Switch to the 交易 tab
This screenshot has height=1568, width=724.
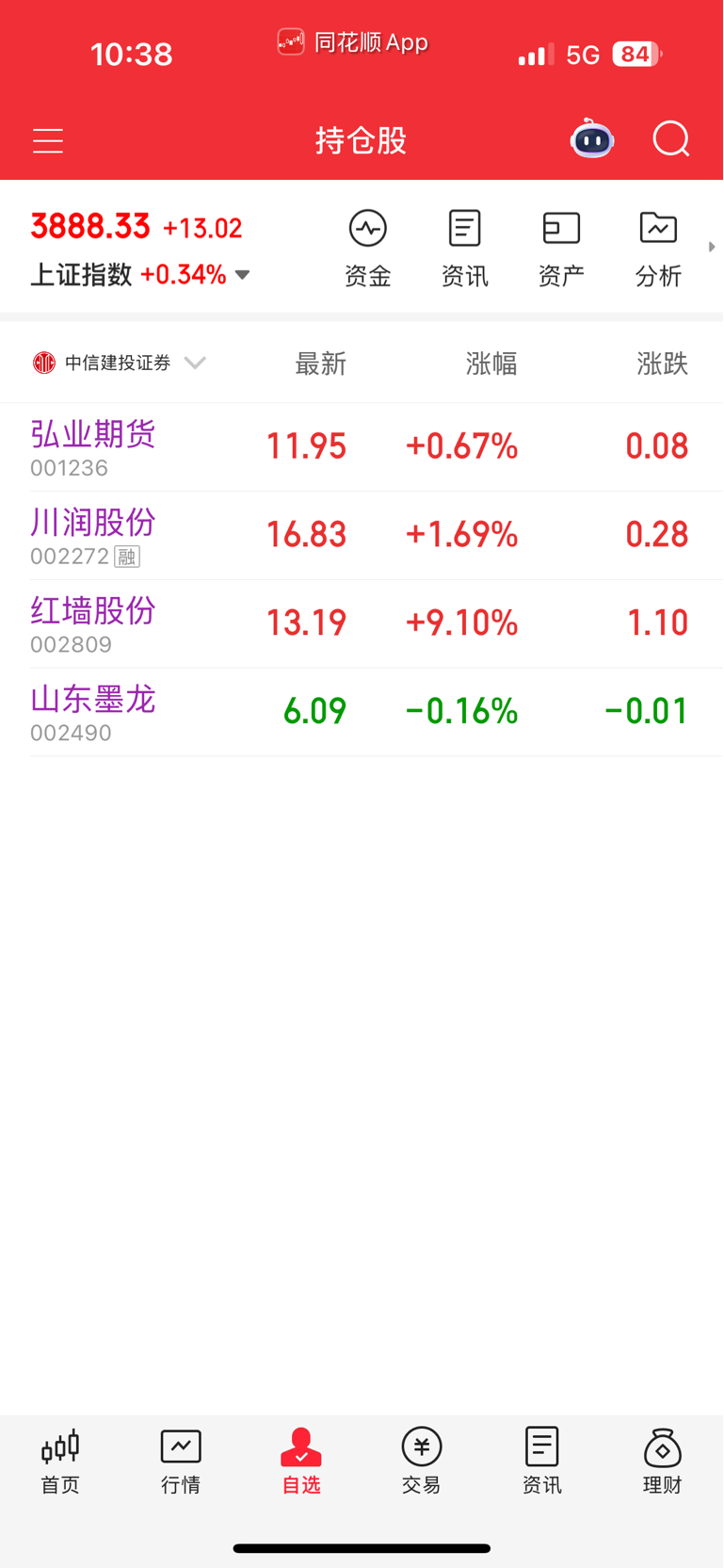(x=422, y=1462)
